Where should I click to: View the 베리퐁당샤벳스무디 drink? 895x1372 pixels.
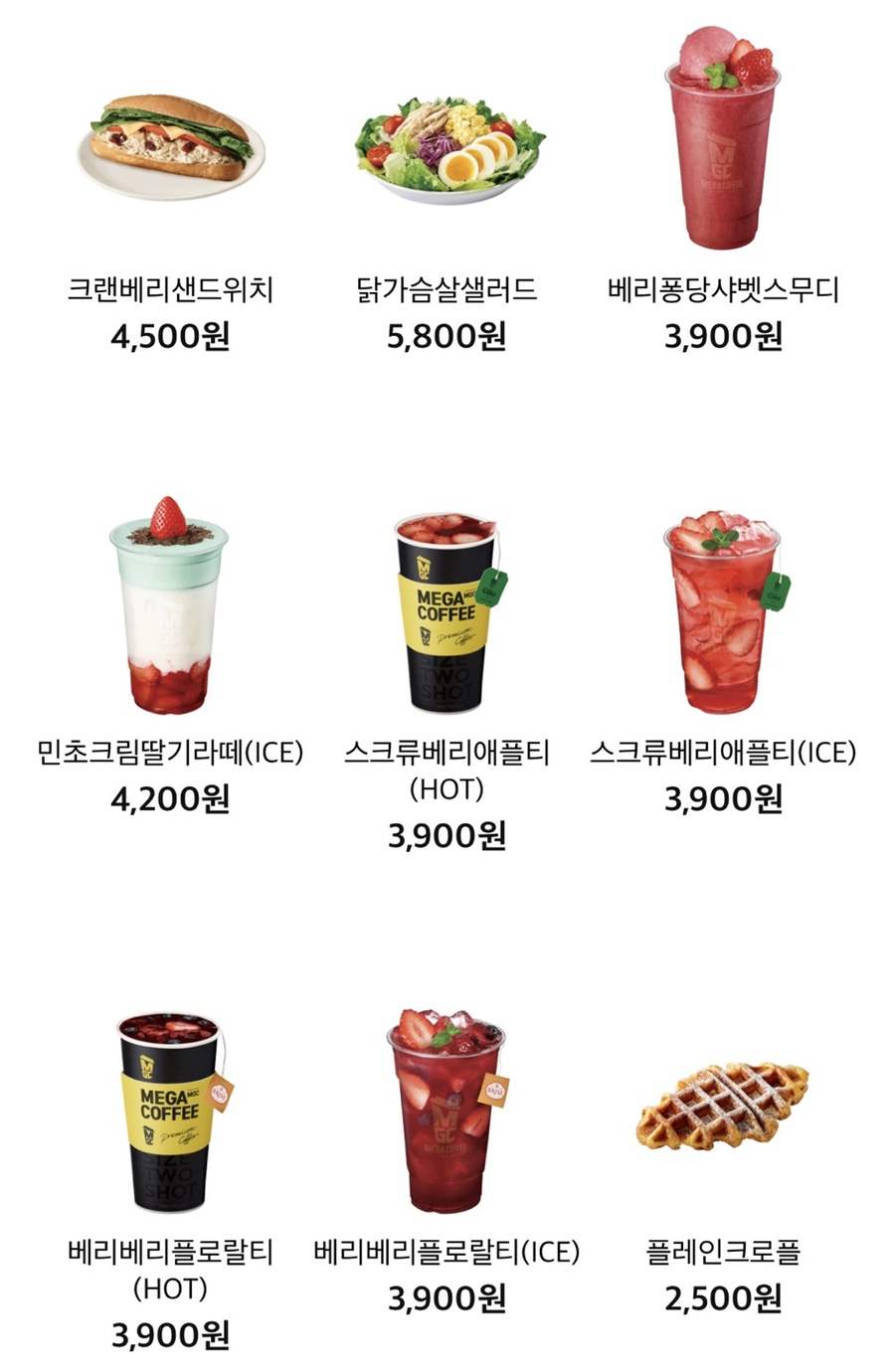pyautogui.click(x=723, y=139)
